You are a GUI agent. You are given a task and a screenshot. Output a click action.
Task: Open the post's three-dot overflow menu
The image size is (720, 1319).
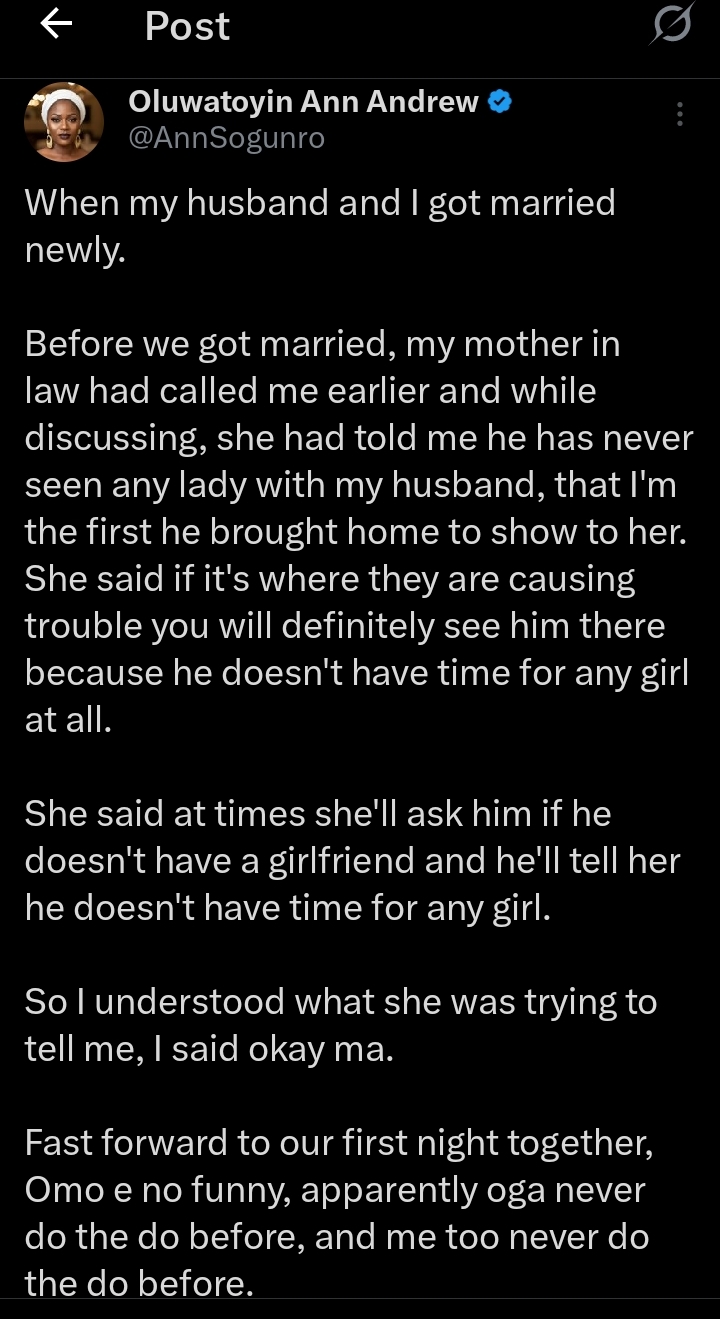[x=680, y=114]
